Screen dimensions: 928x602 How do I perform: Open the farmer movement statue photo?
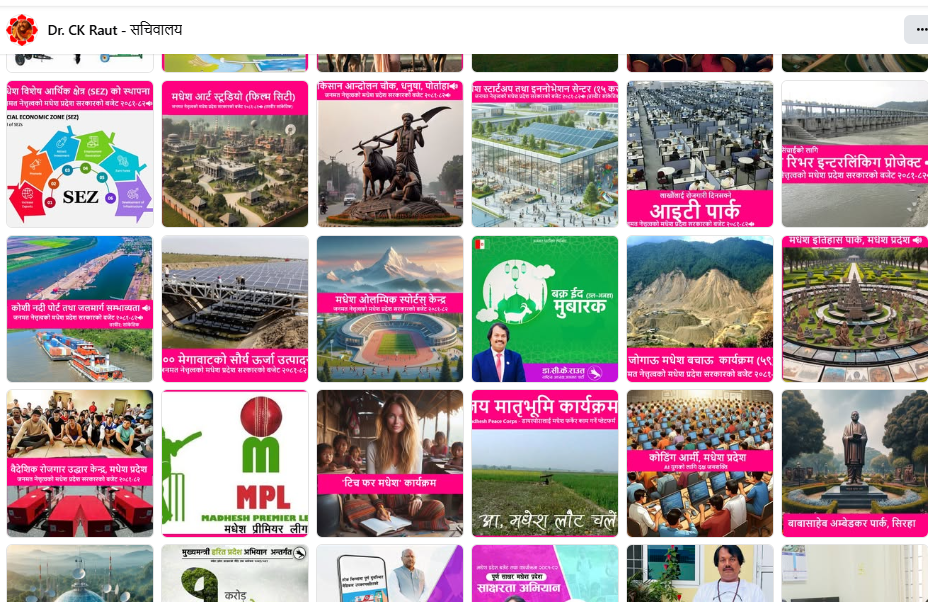390,154
